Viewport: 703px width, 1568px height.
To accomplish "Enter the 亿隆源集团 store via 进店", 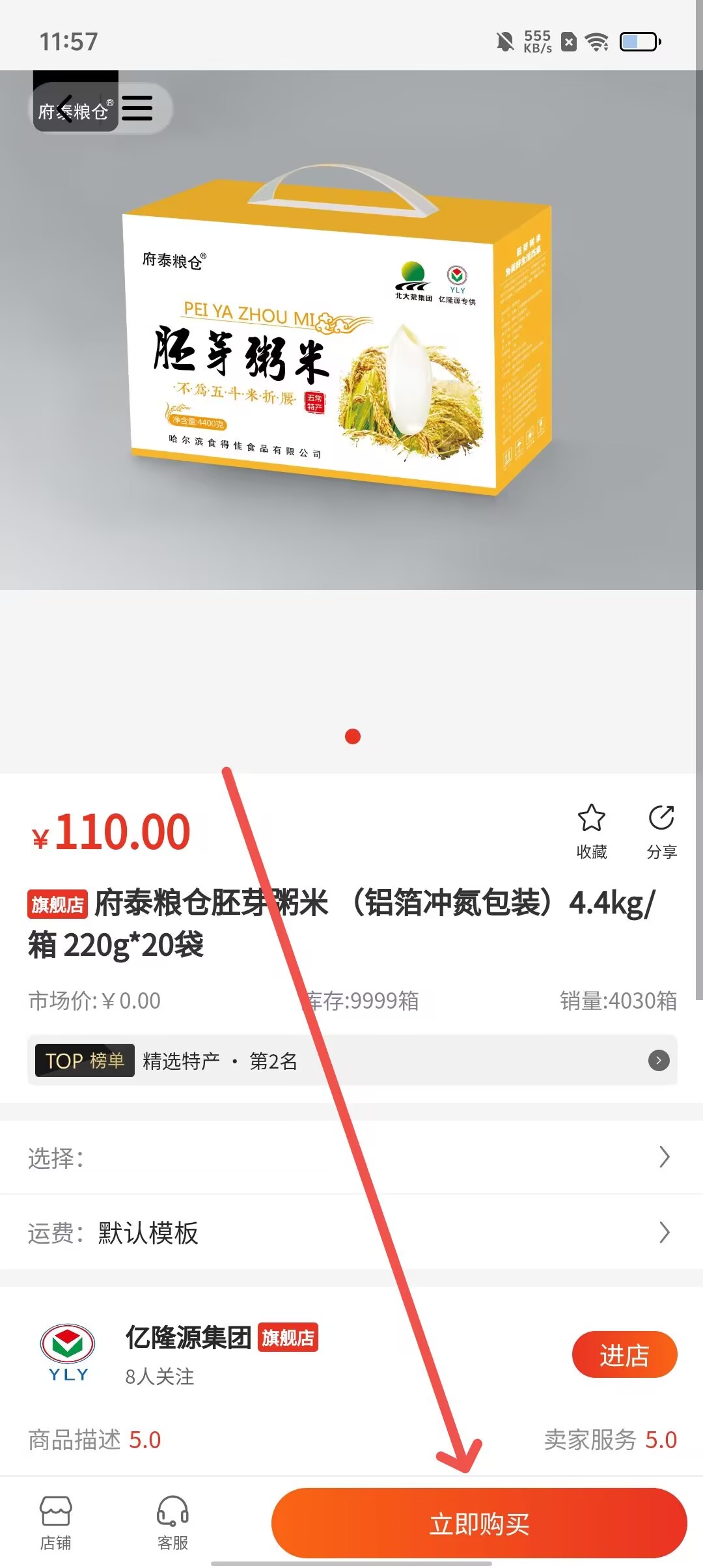I will (624, 1355).
